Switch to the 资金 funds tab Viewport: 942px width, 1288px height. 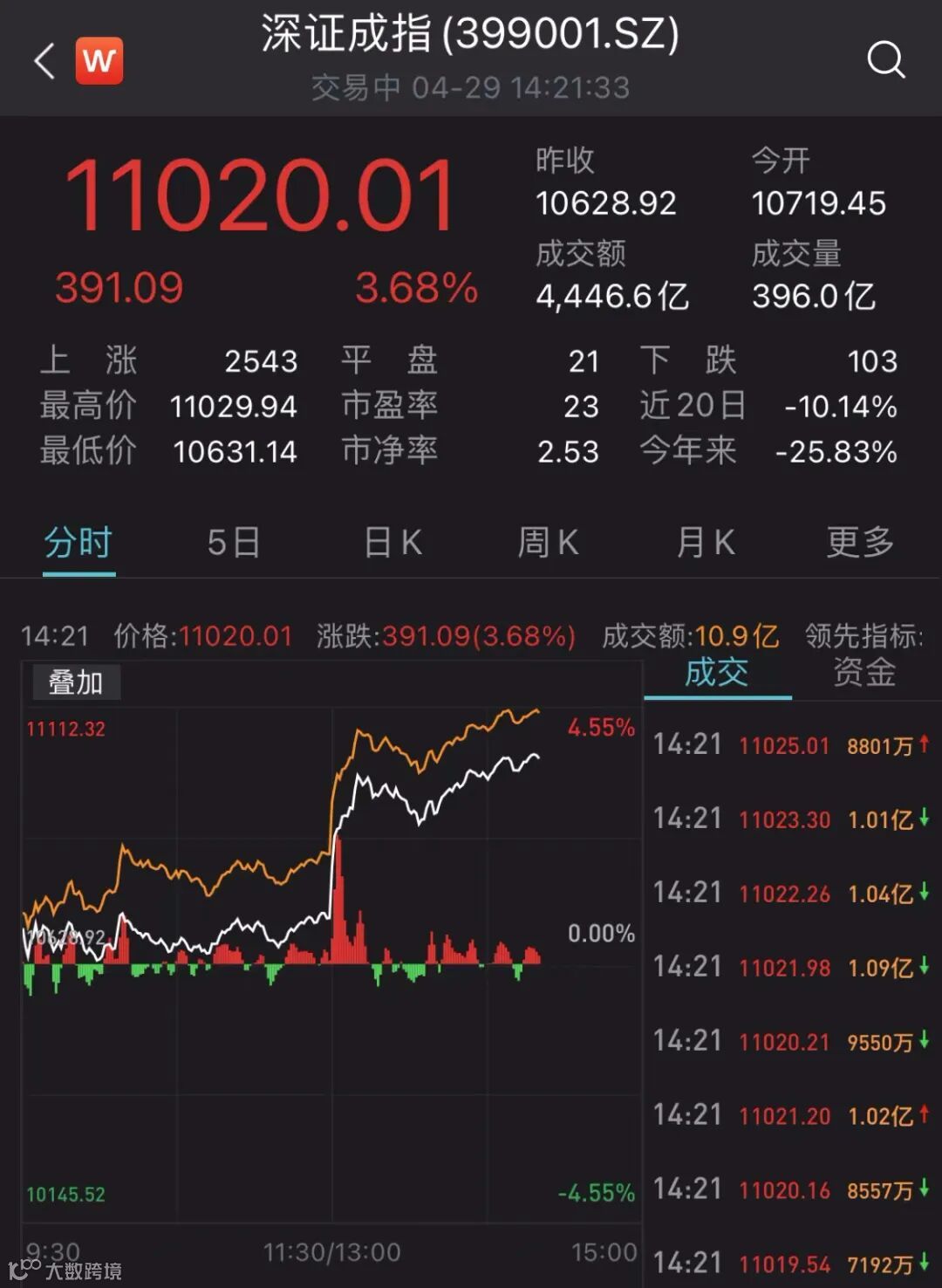pos(864,673)
